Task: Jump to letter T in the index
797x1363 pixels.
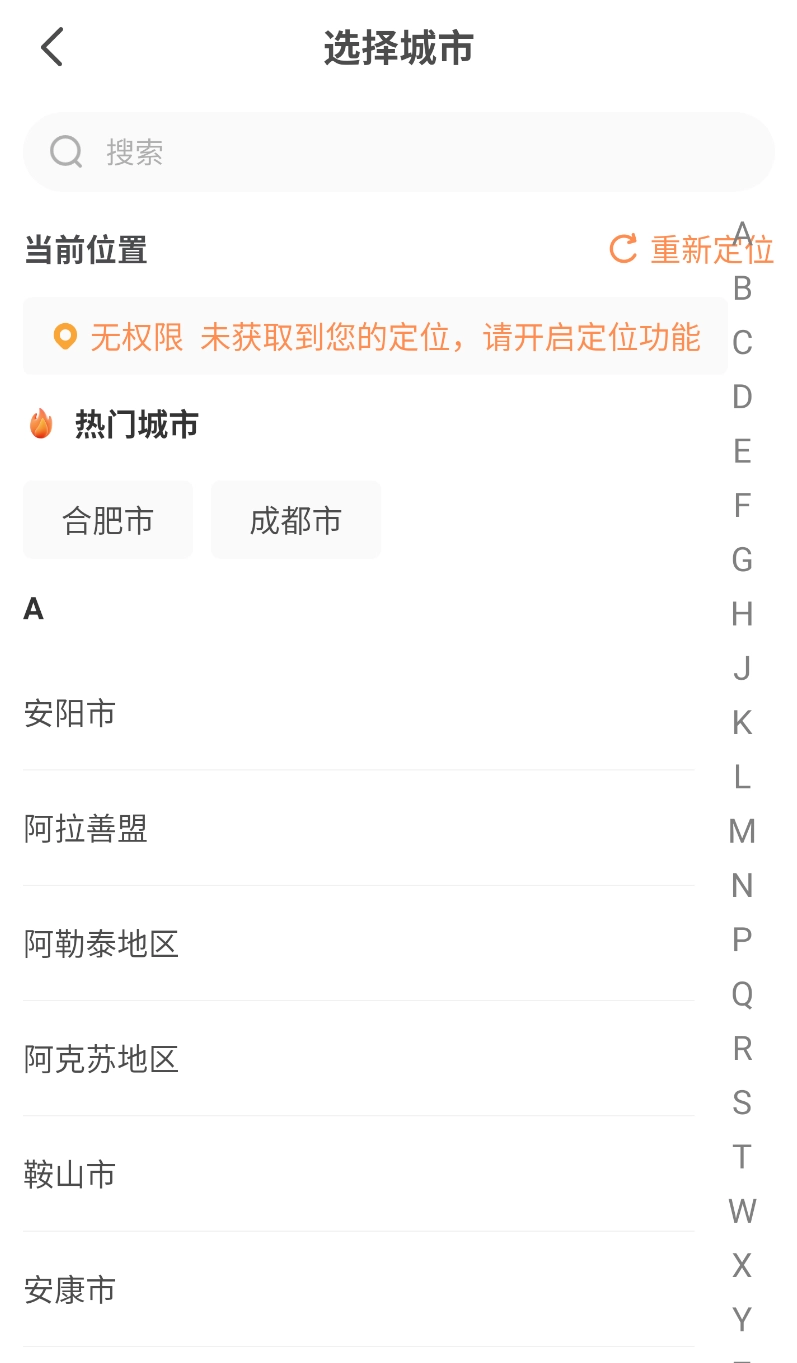Action: (742, 1157)
